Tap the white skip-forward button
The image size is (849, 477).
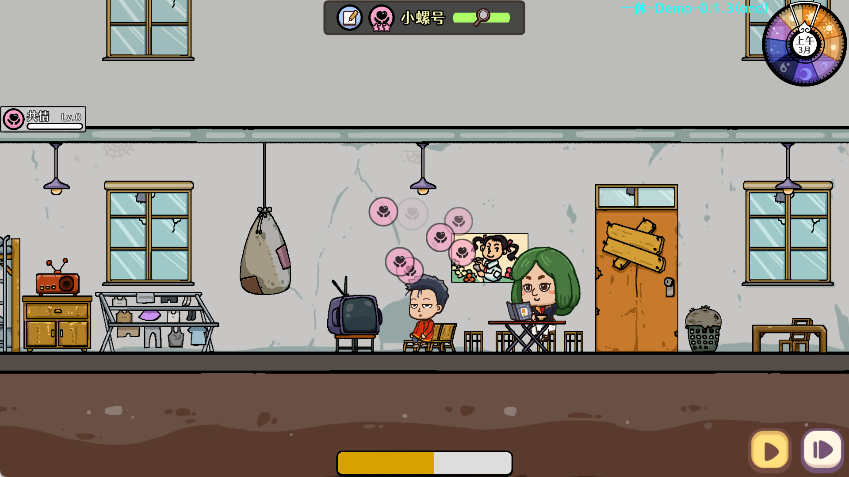822,450
